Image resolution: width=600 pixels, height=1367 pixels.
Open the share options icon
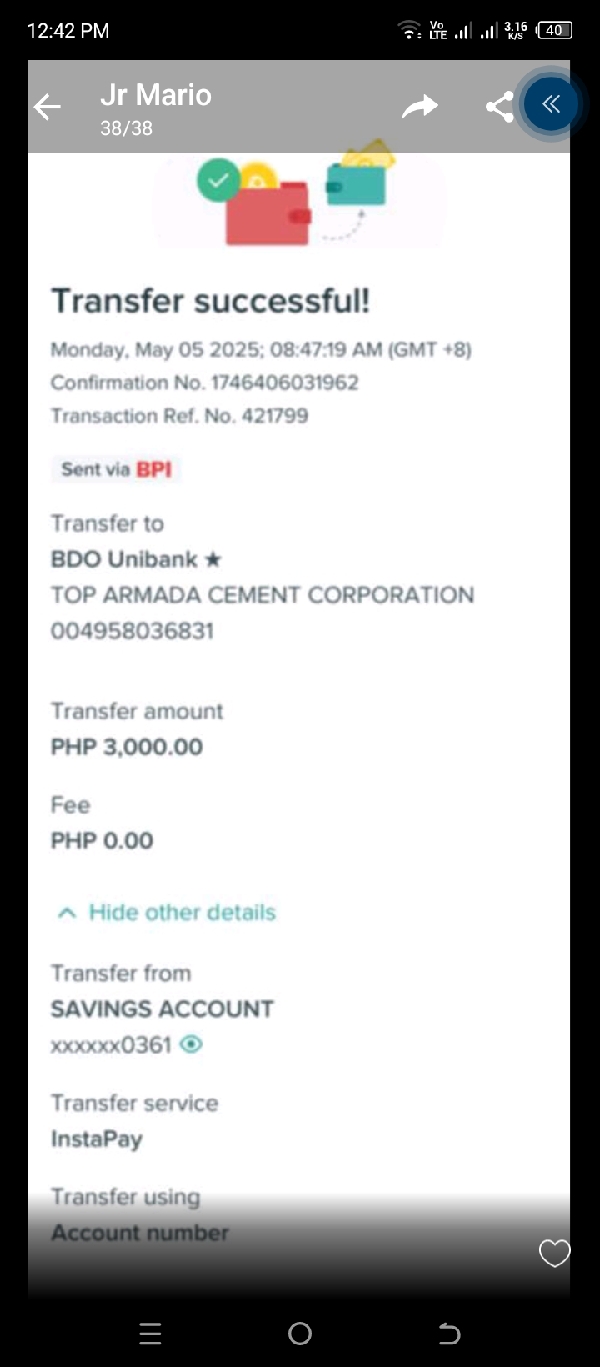pyautogui.click(x=499, y=106)
